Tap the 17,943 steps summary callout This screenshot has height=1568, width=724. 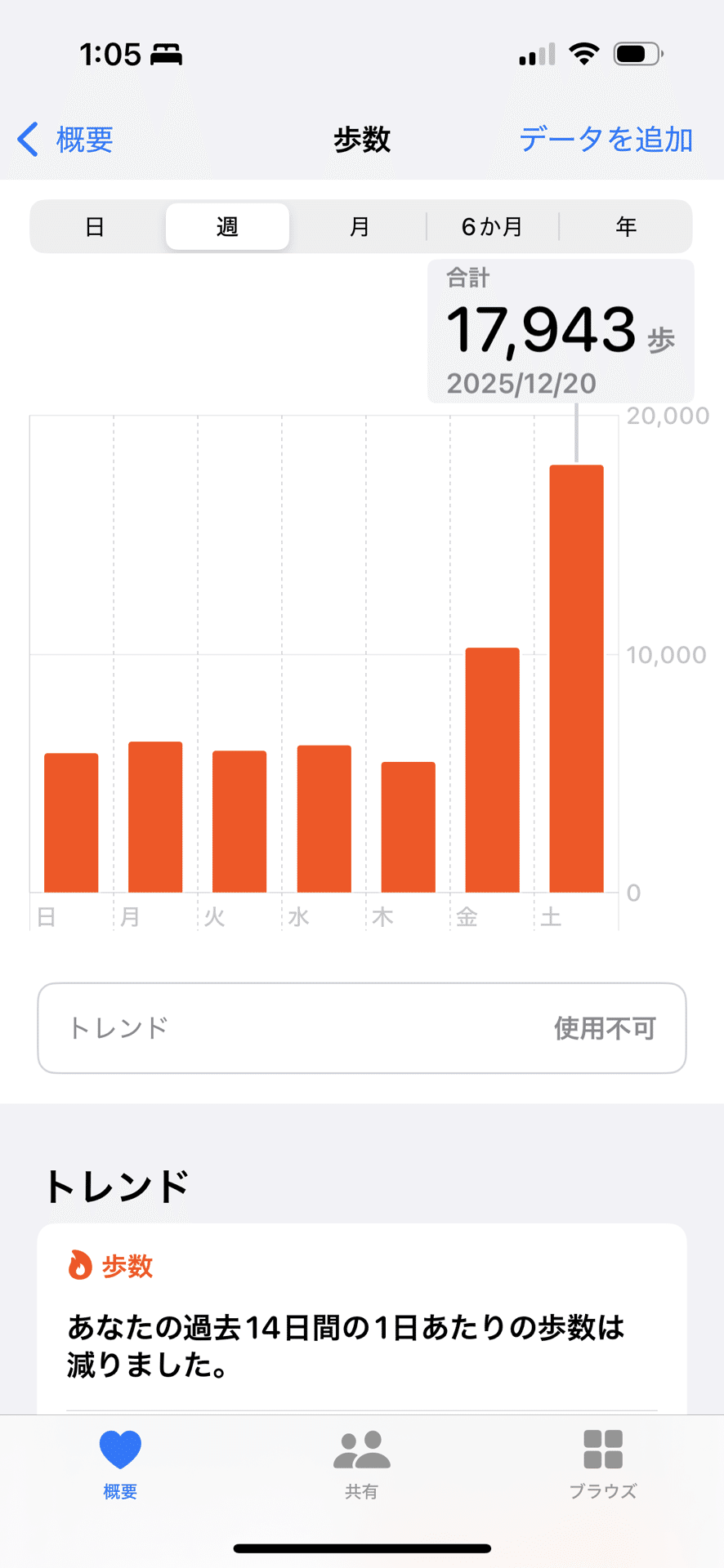pyautogui.click(x=561, y=330)
